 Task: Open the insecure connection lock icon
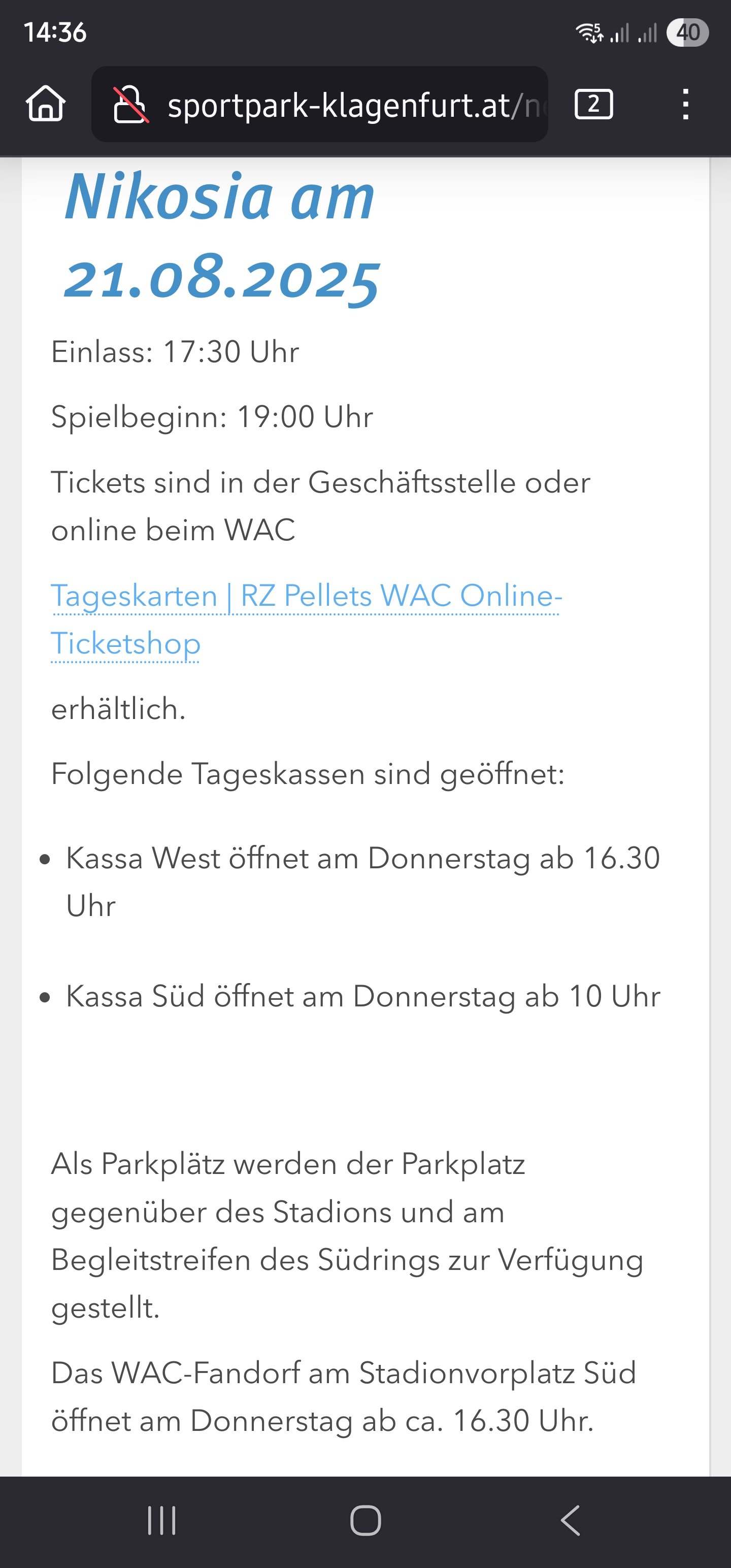click(131, 104)
